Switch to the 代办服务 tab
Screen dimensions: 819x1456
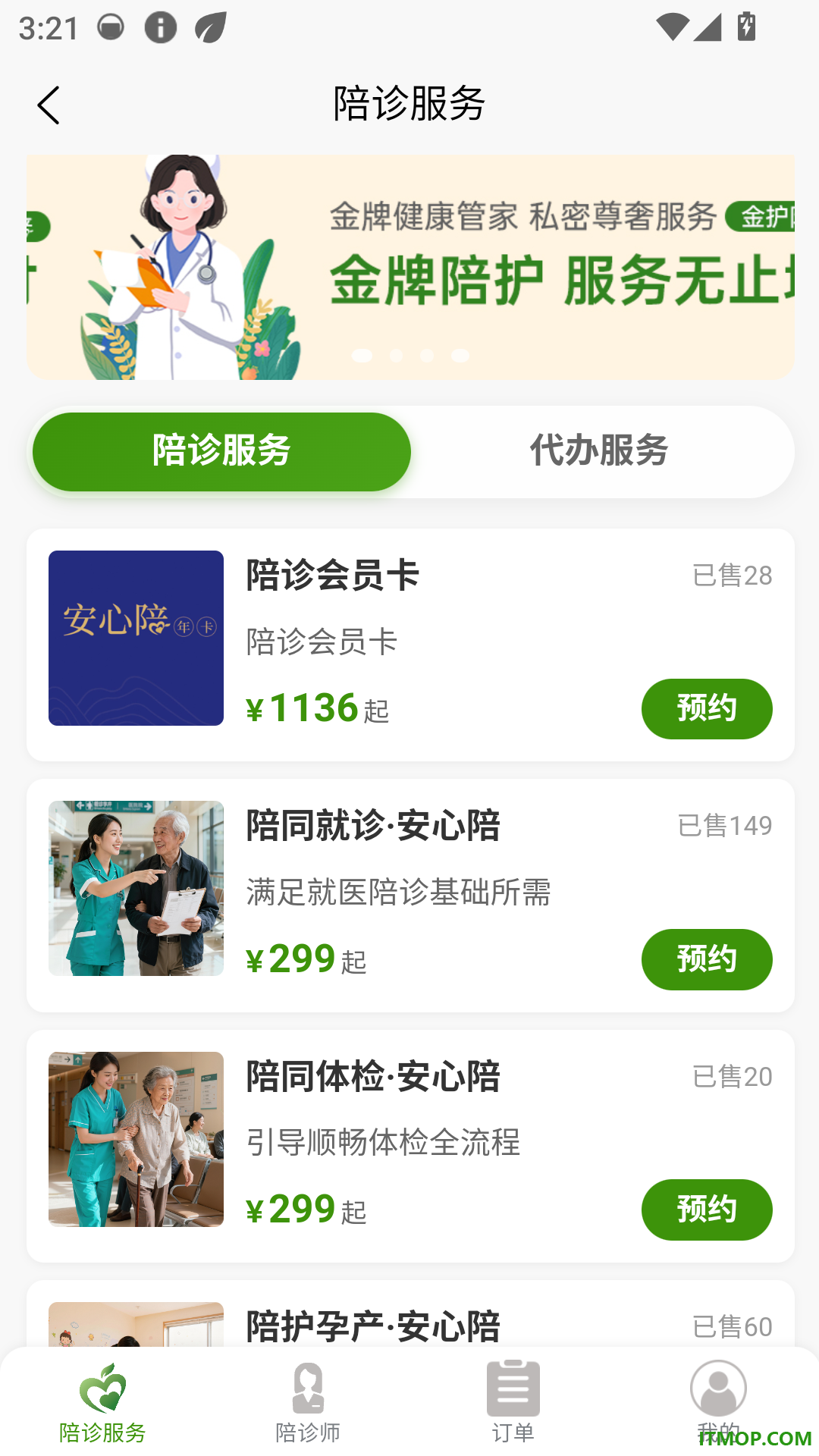click(x=599, y=451)
